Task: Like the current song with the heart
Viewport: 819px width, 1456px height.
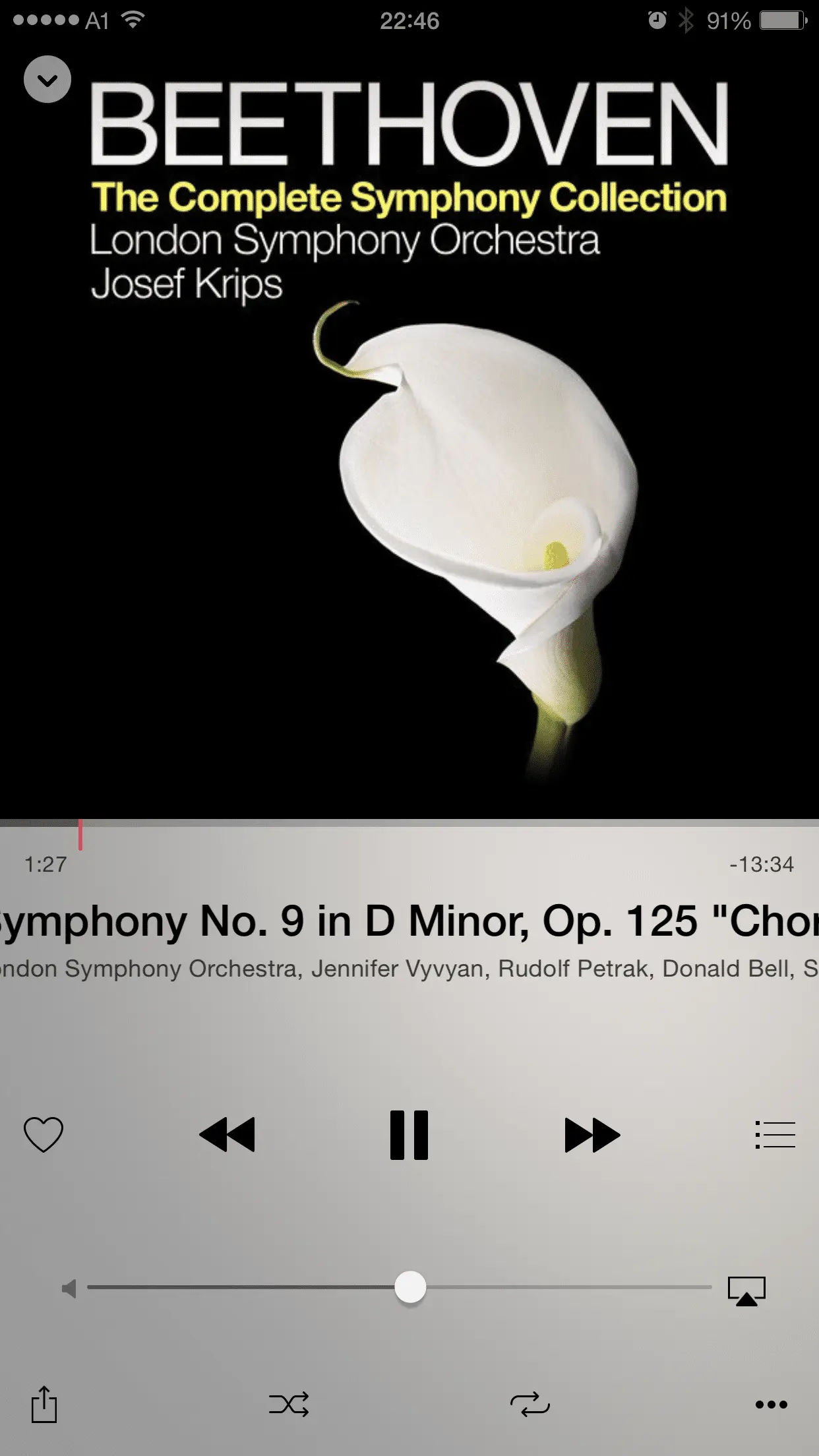Action: click(x=44, y=1134)
